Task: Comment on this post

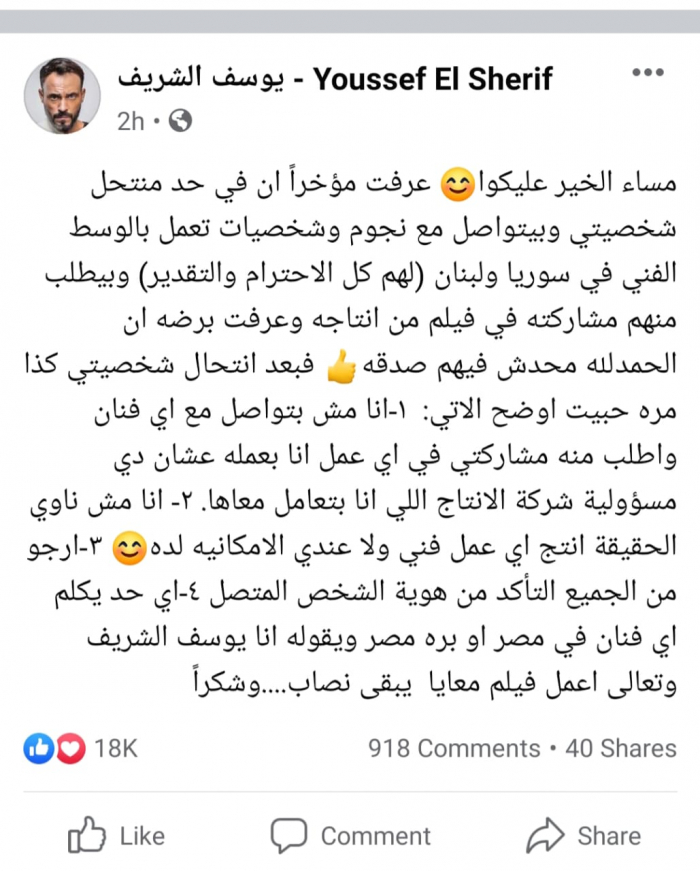Action: (x=351, y=835)
